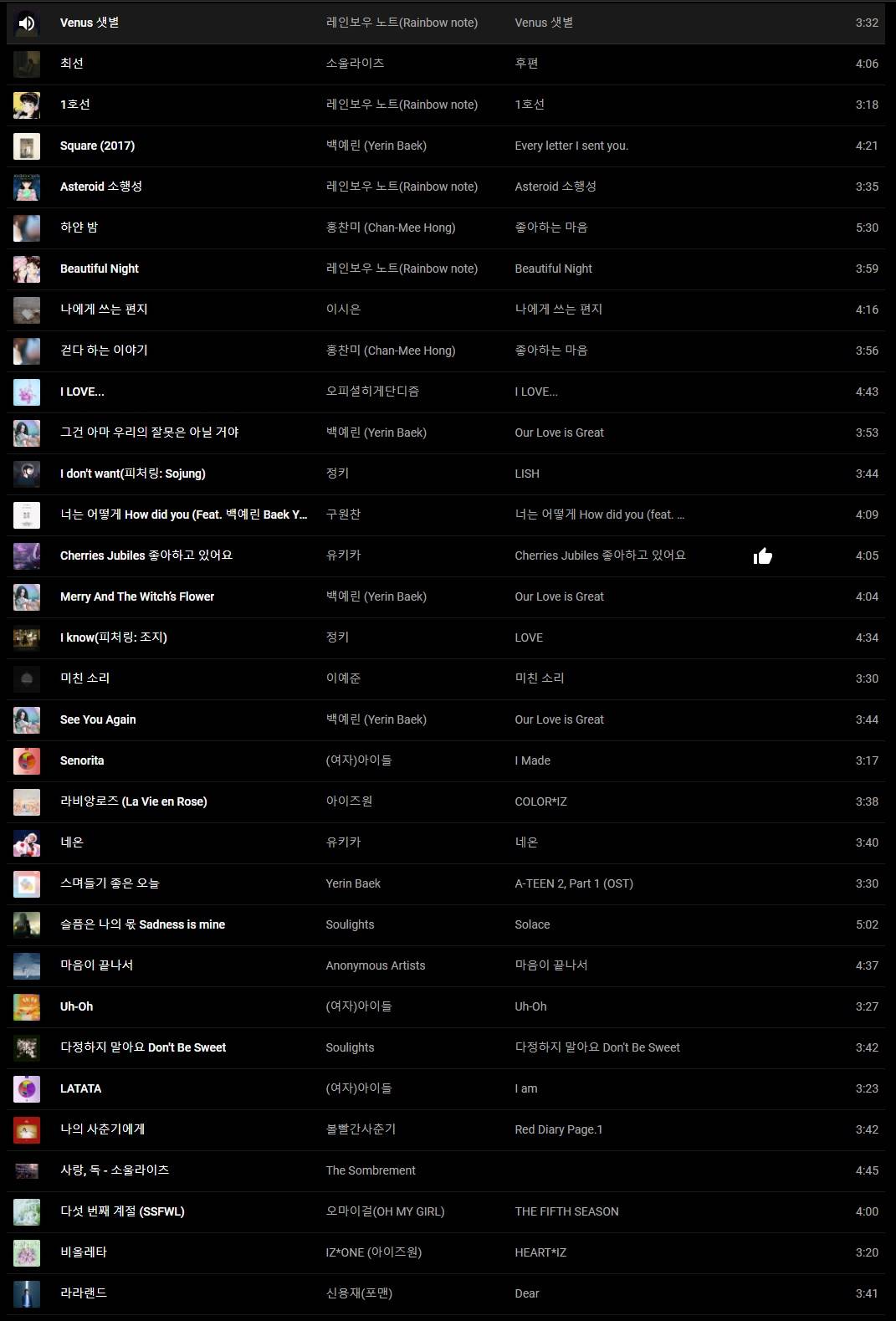Viewport: 896px width, 1321px height.
Task: Play the song I LOVE...
Action: (82, 392)
